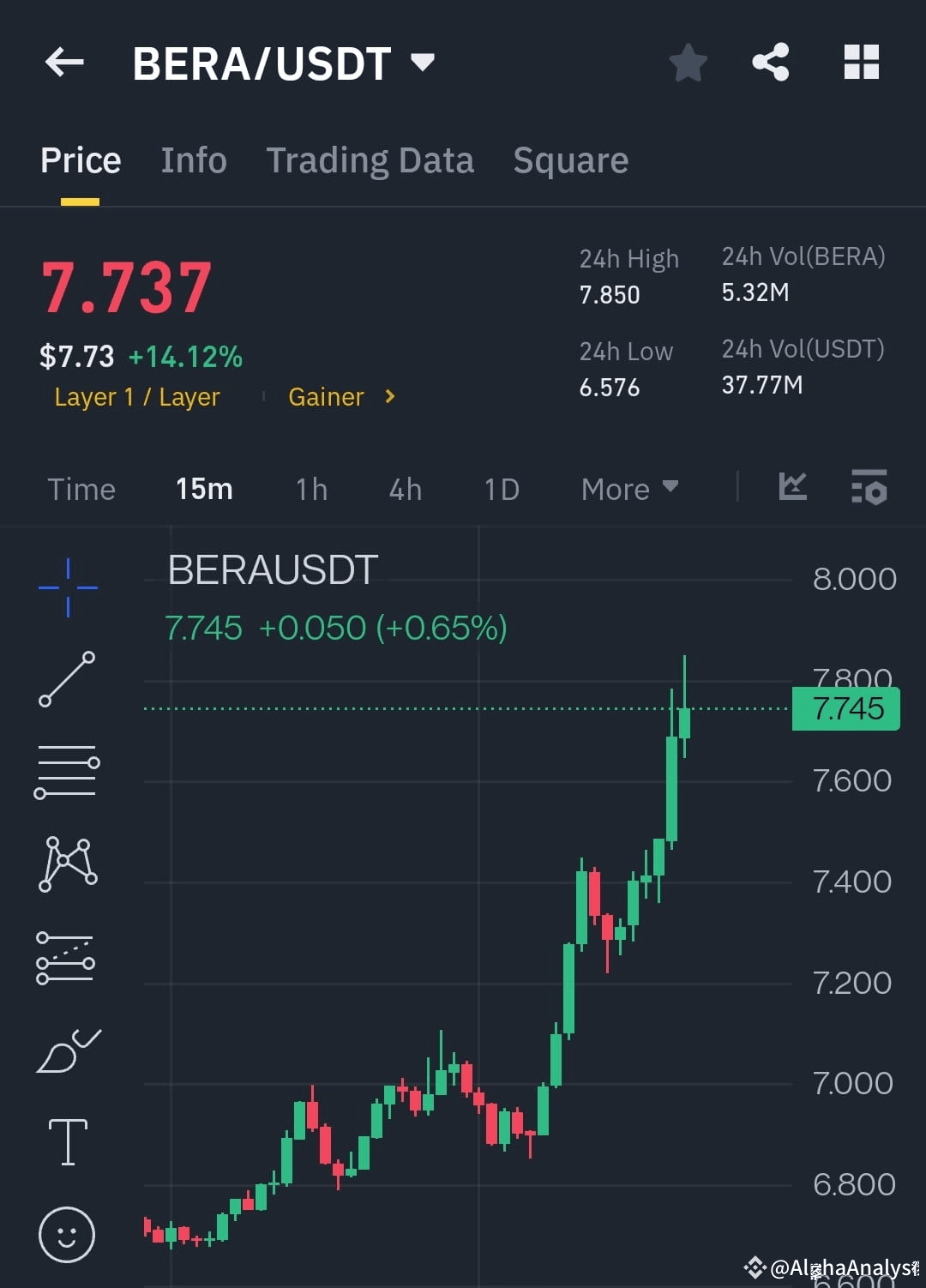Open the Square tab
This screenshot has height=1288, width=926.
tap(570, 160)
